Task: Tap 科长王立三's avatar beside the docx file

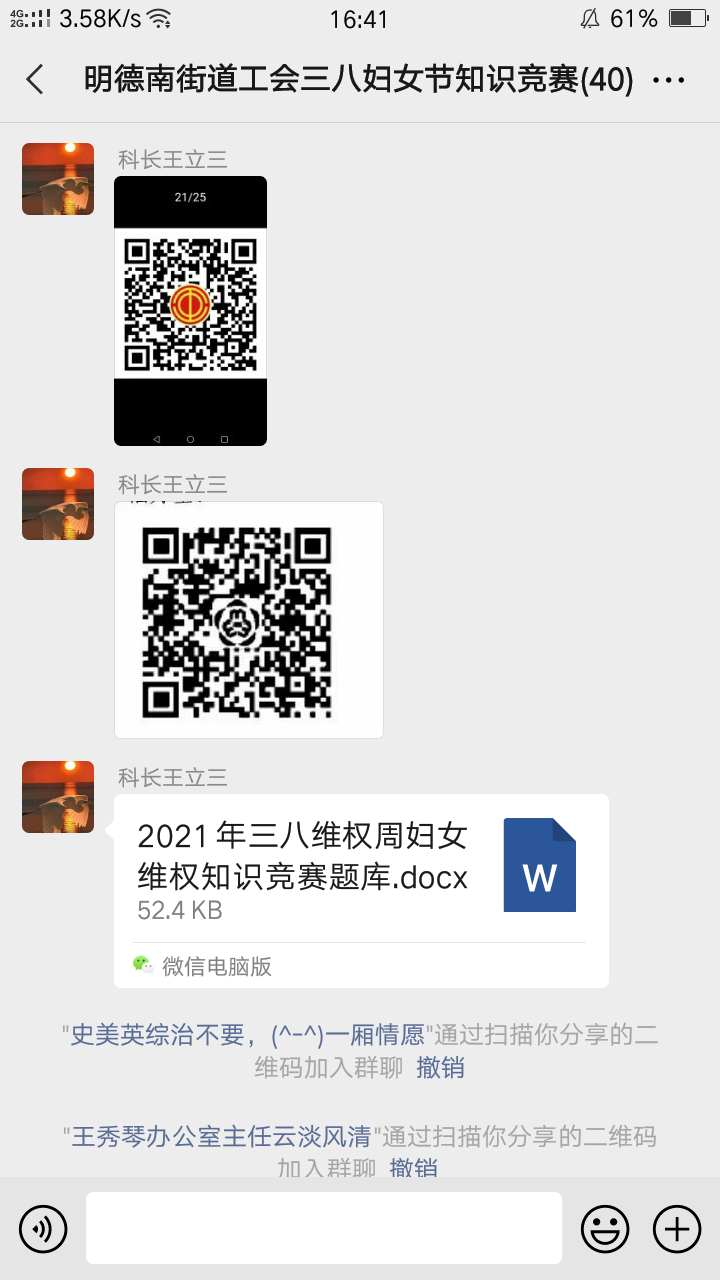Action: pyautogui.click(x=58, y=797)
